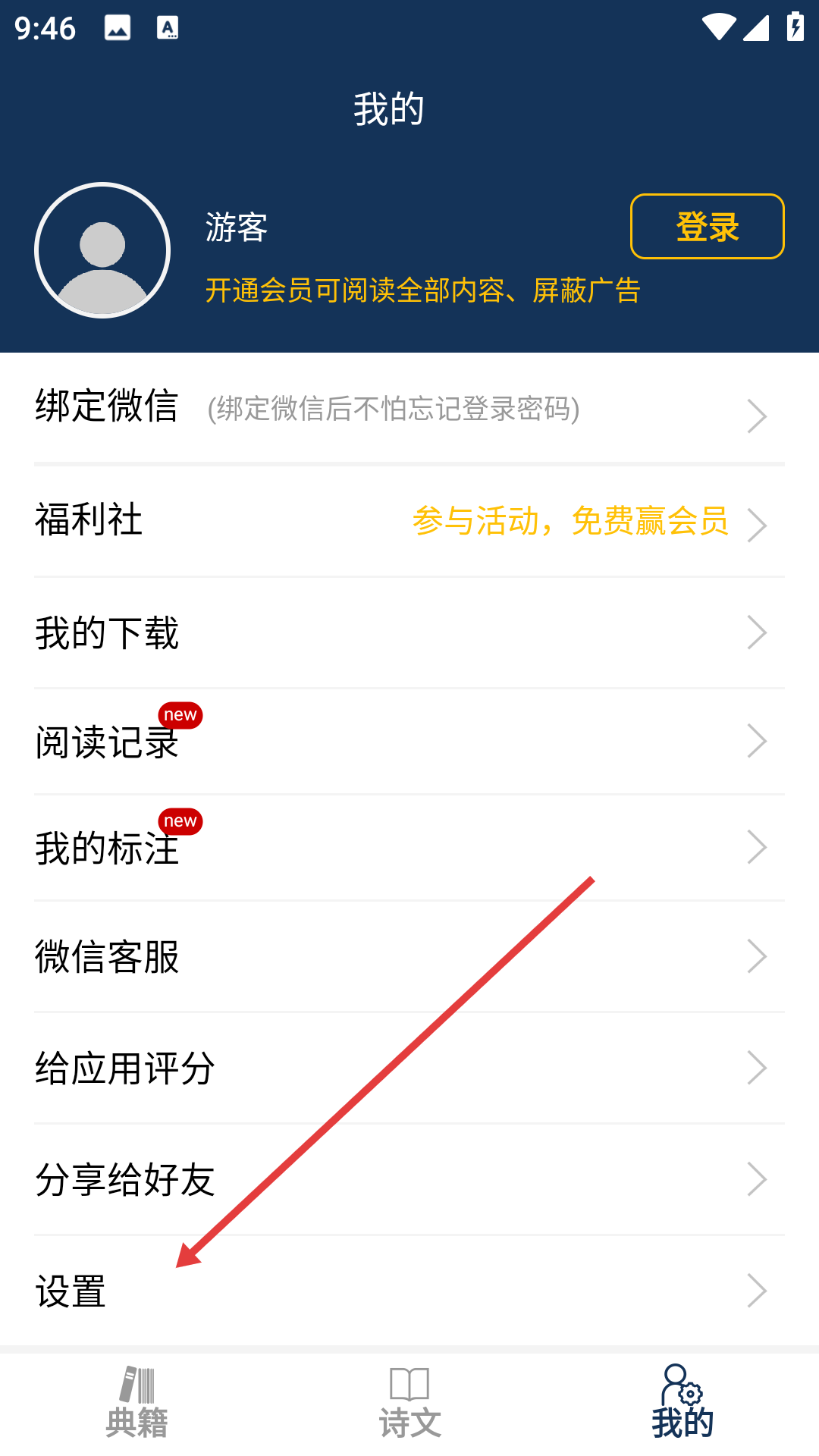
Task: View 阅读记录 history
Action: point(409,741)
